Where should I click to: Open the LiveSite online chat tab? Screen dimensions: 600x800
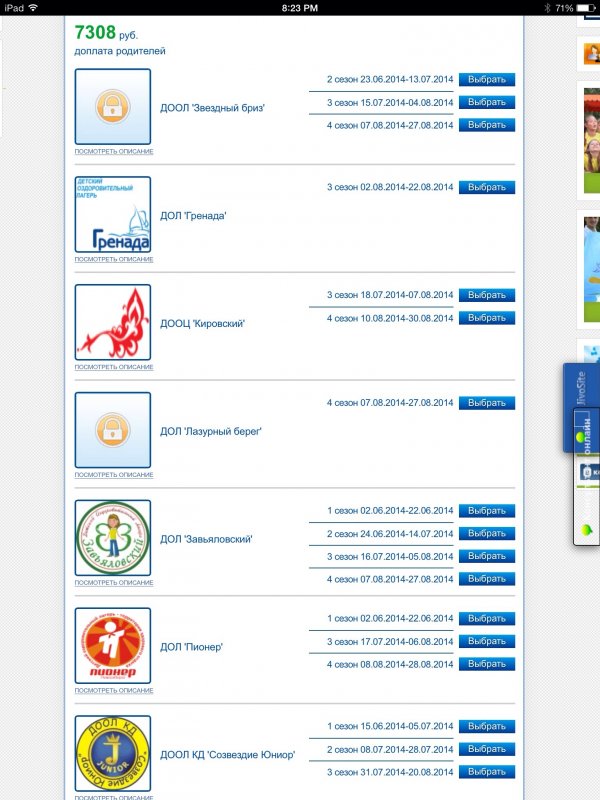tap(580, 400)
